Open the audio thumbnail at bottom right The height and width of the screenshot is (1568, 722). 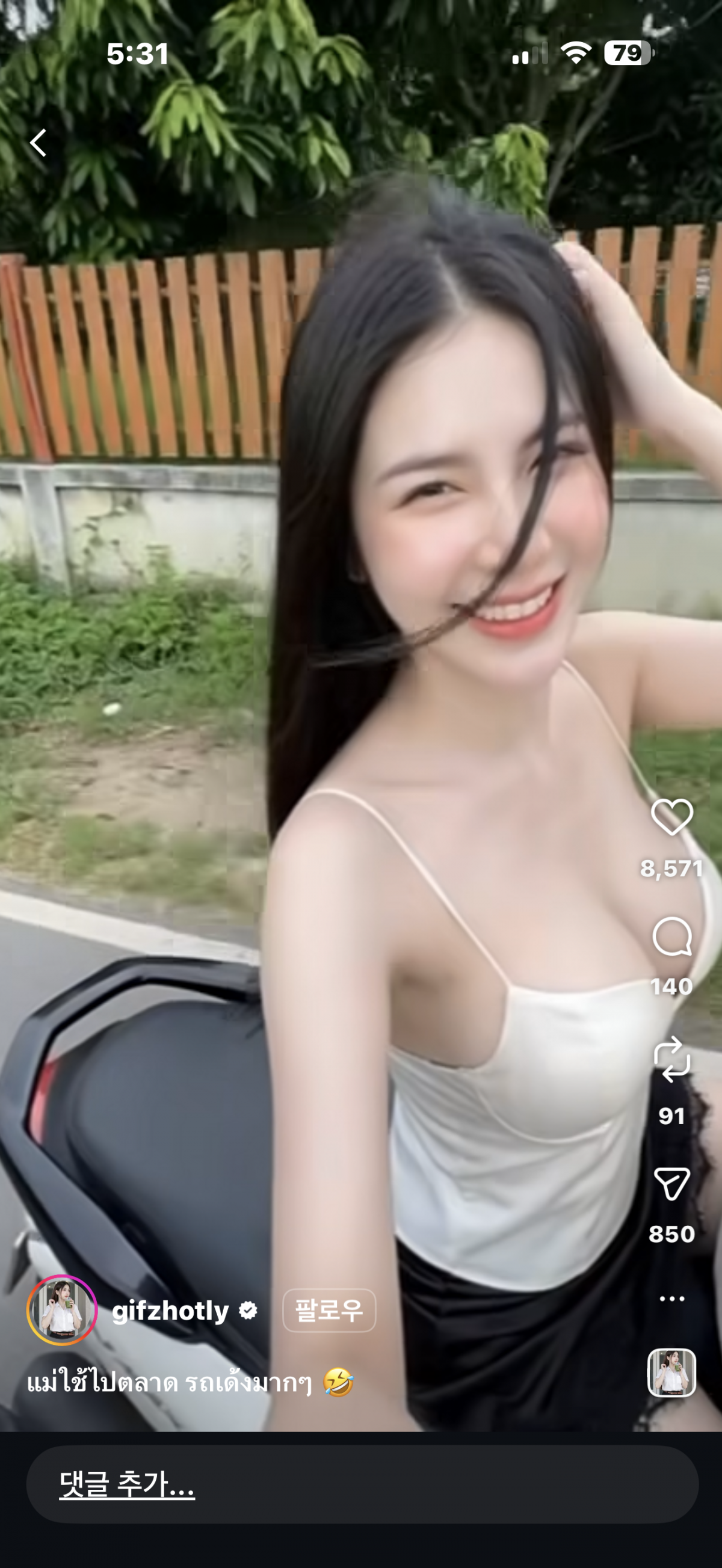671,1373
